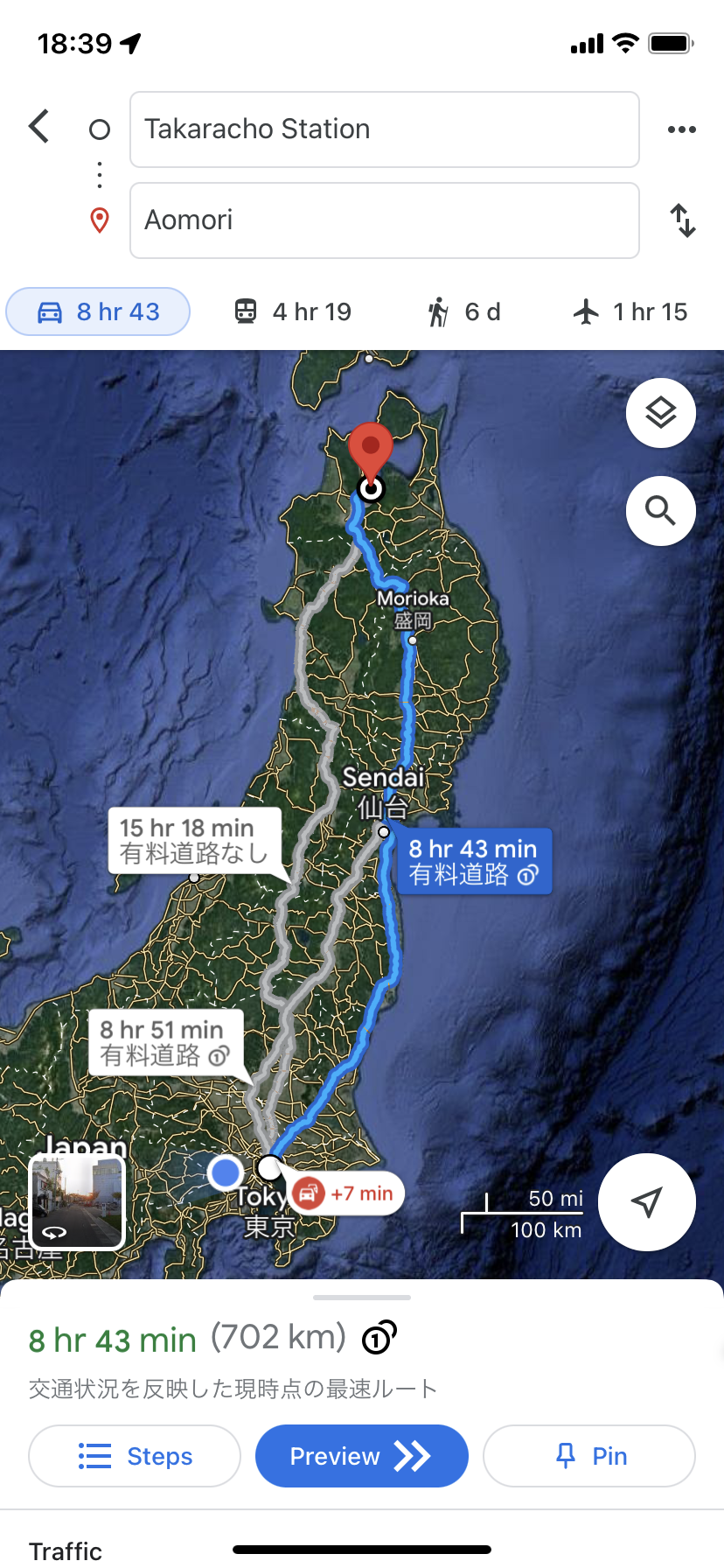Open the Street View thumbnail

[78, 1202]
